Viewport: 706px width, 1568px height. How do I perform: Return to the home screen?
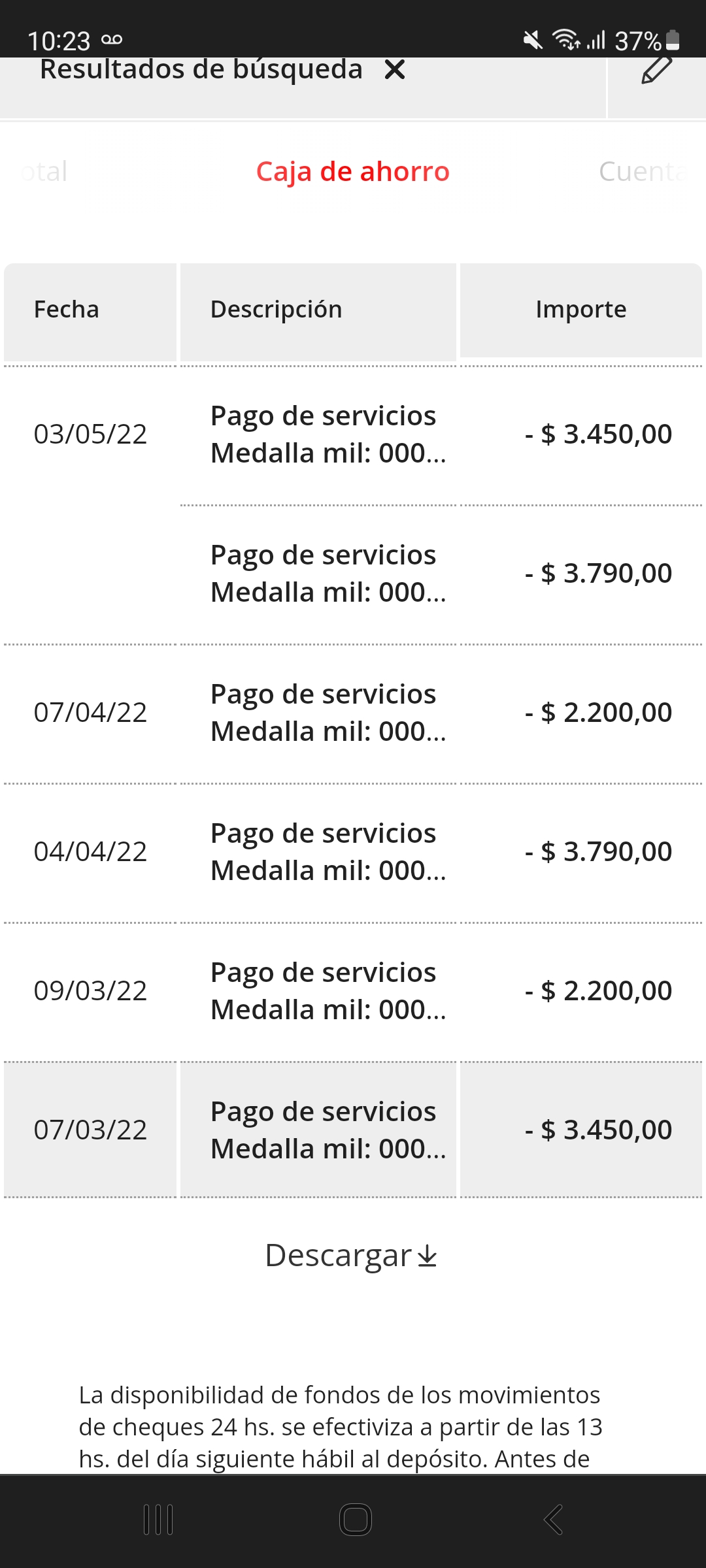click(356, 1520)
